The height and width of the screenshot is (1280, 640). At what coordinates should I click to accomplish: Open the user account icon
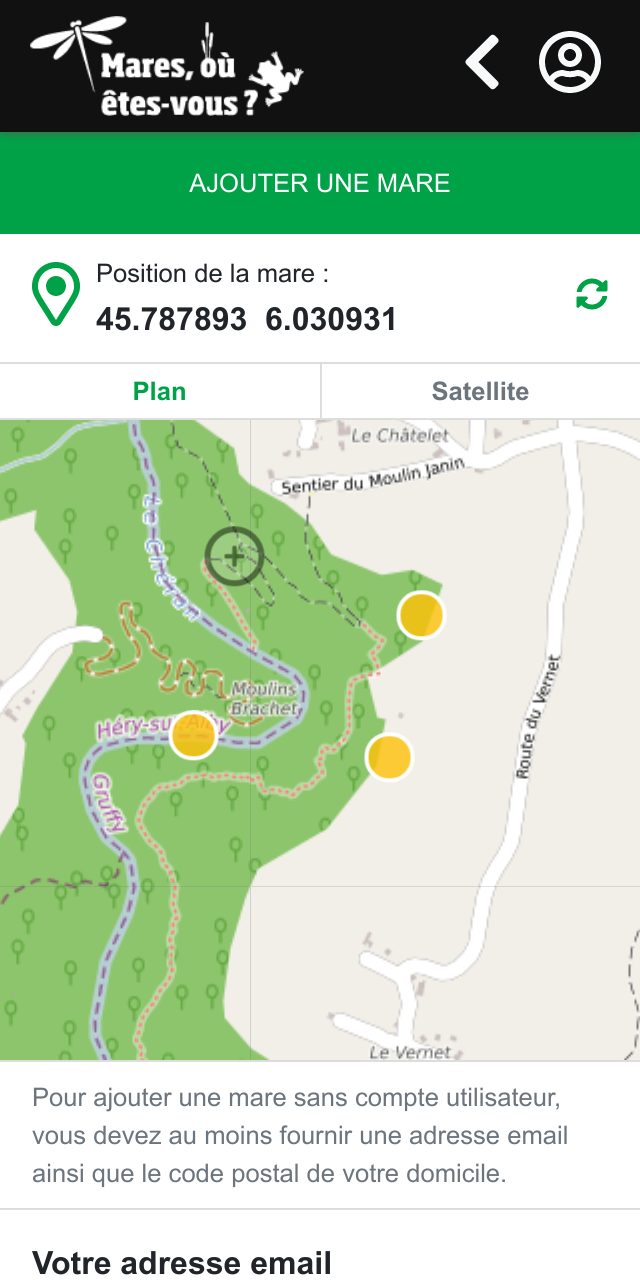570,62
